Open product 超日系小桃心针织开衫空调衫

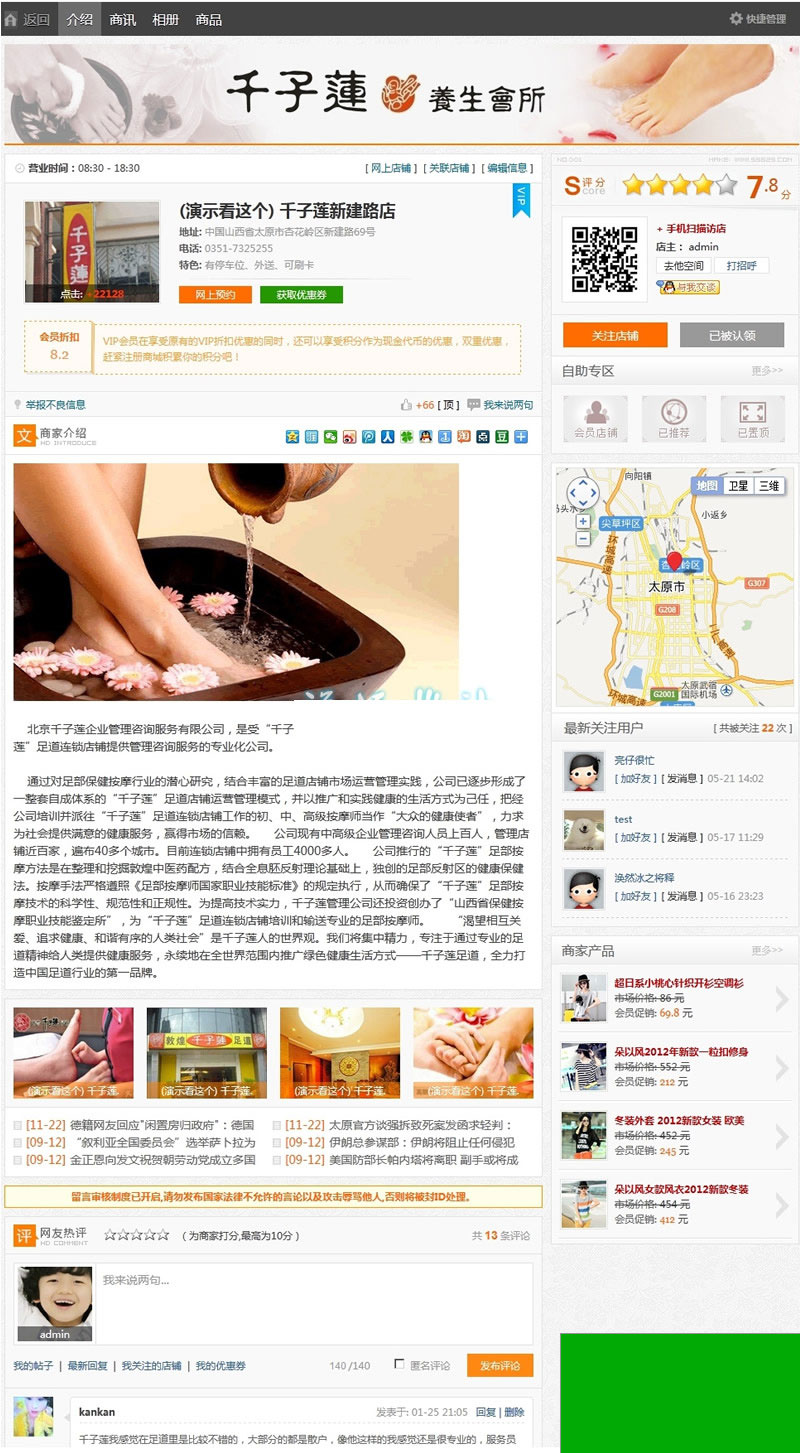click(679, 983)
